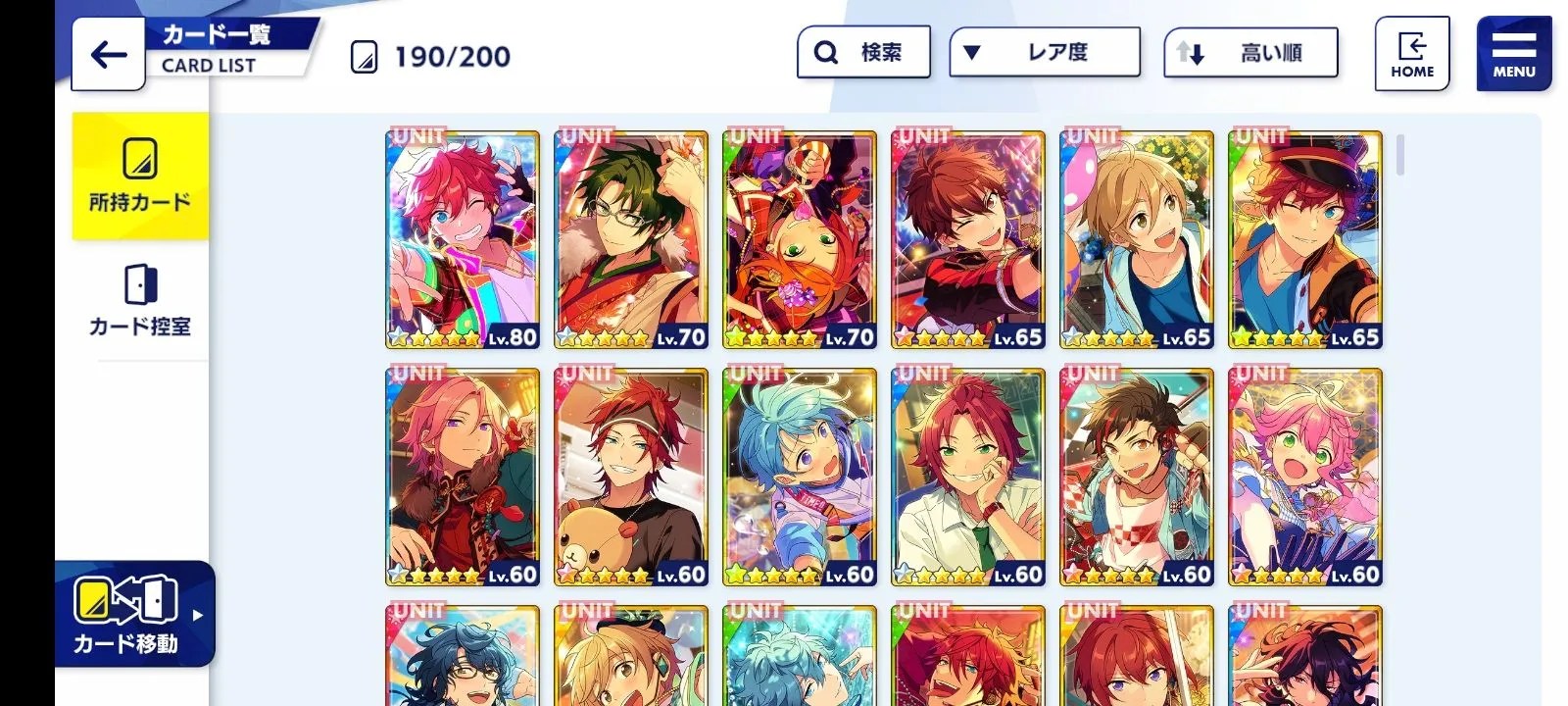Viewport: 1568px width, 706px height.
Task: View the red-haired character with teddy bear card
Action: [631, 477]
